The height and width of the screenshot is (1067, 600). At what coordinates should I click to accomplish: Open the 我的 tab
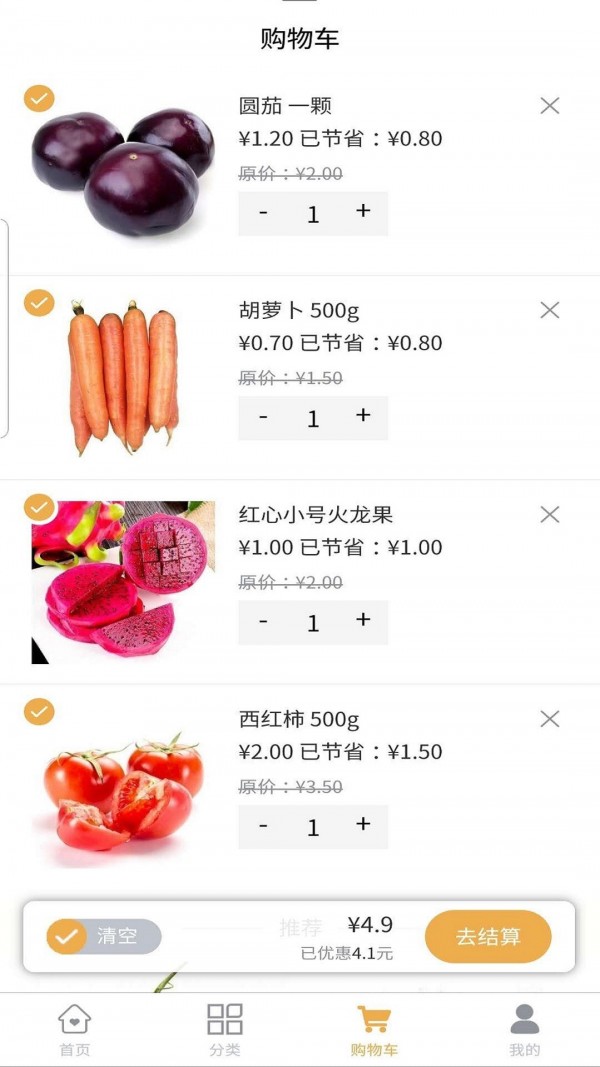click(524, 1030)
